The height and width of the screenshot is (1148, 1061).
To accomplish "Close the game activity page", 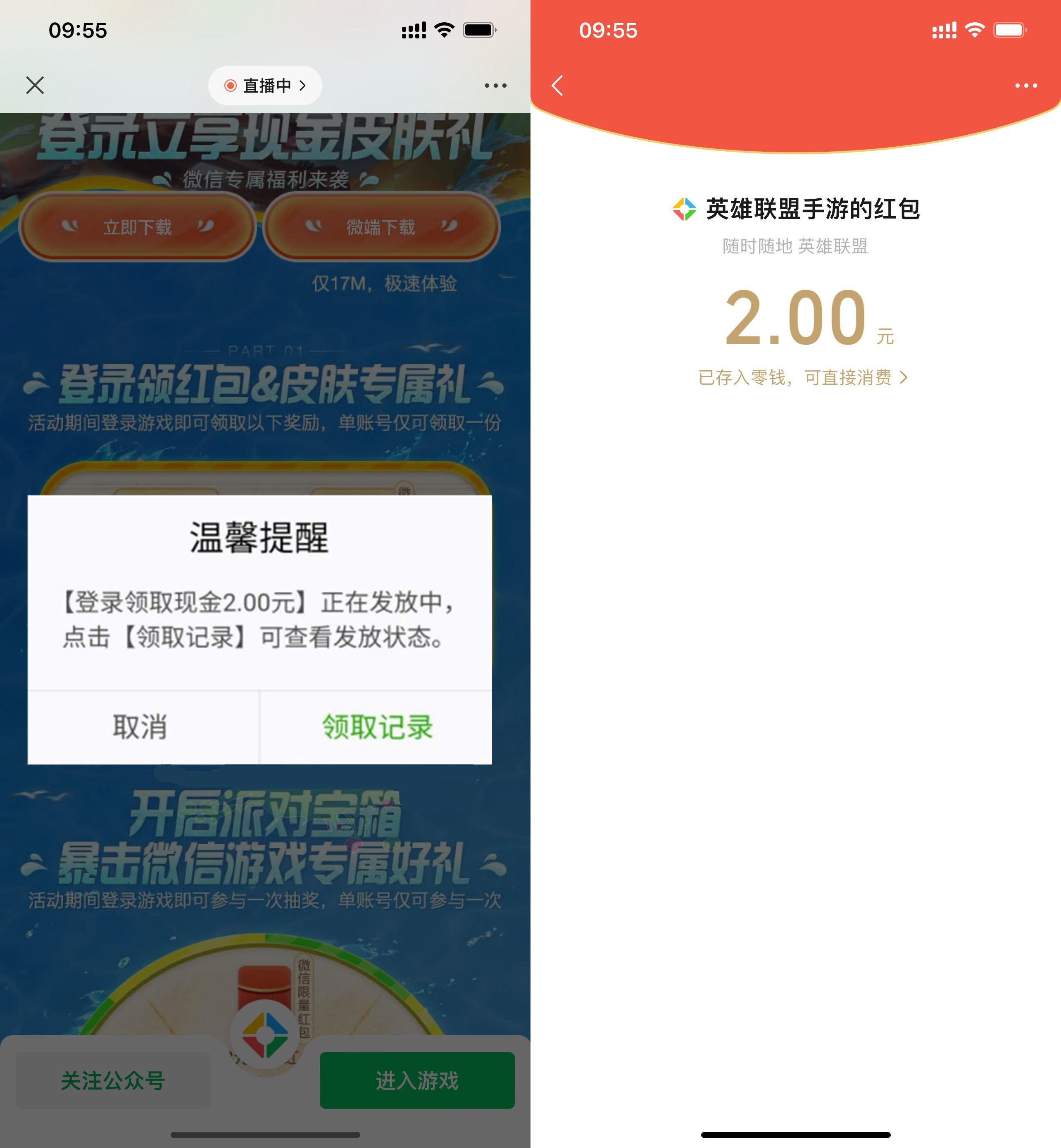I will [35, 86].
